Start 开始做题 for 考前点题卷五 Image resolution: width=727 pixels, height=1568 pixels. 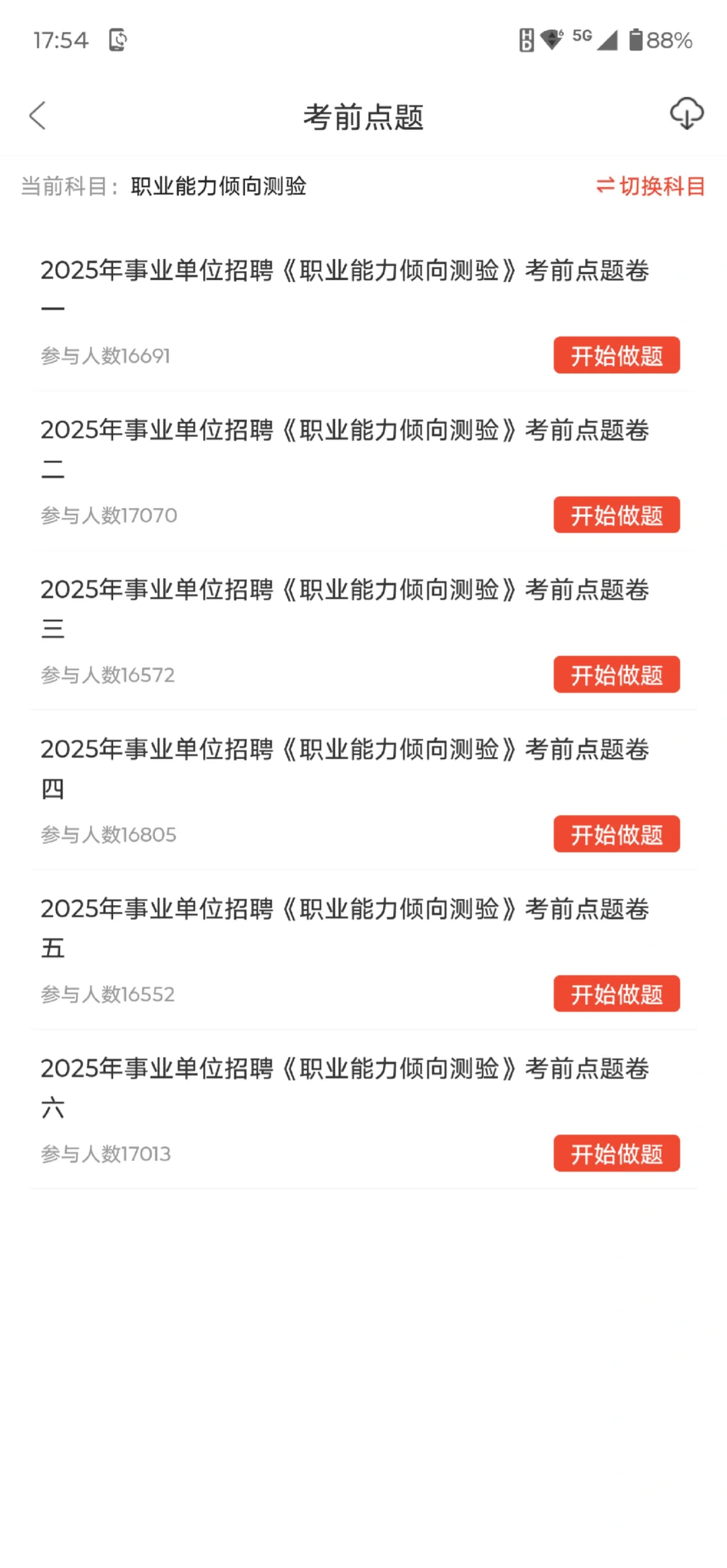pyautogui.click(x=616, y=993)
